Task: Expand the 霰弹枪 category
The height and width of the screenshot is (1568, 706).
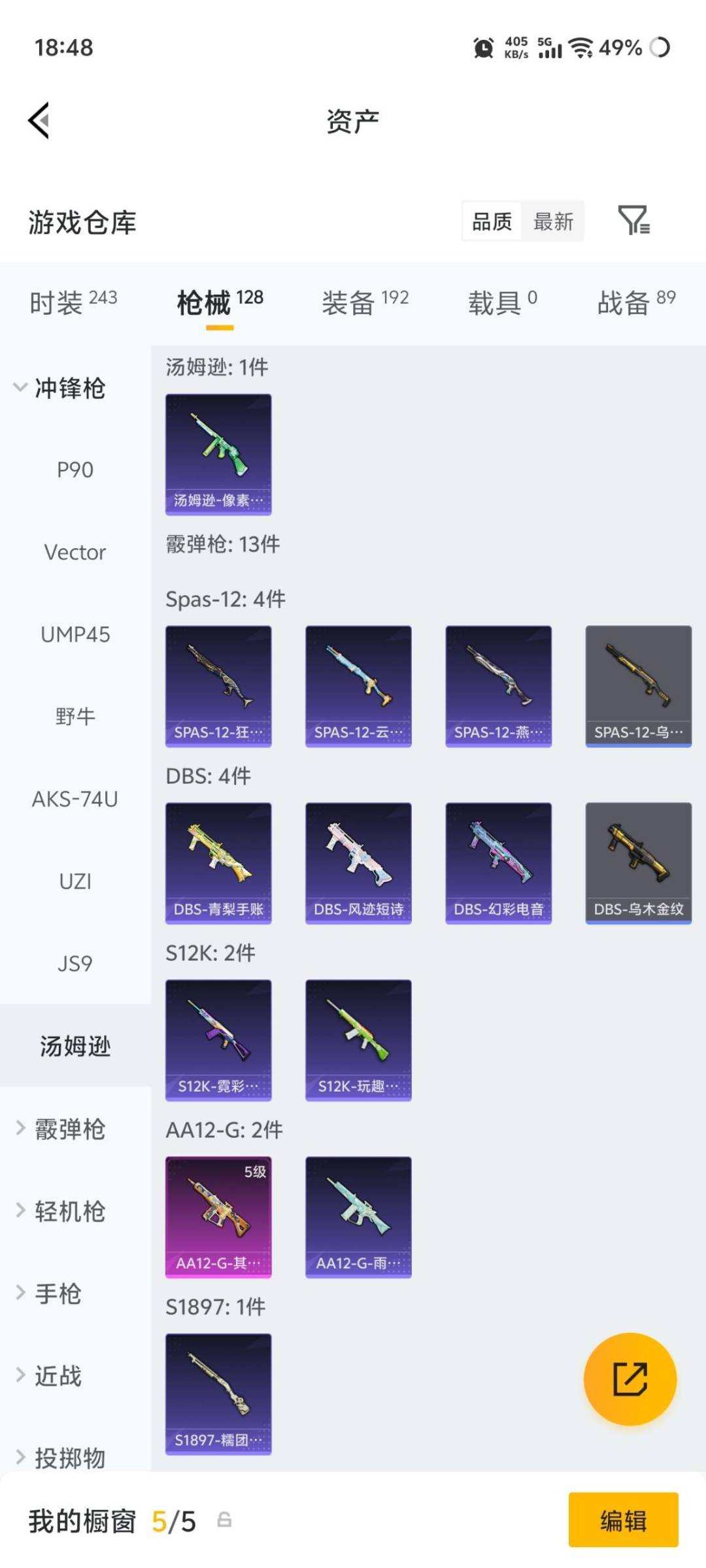Action: pos(60,1129)
